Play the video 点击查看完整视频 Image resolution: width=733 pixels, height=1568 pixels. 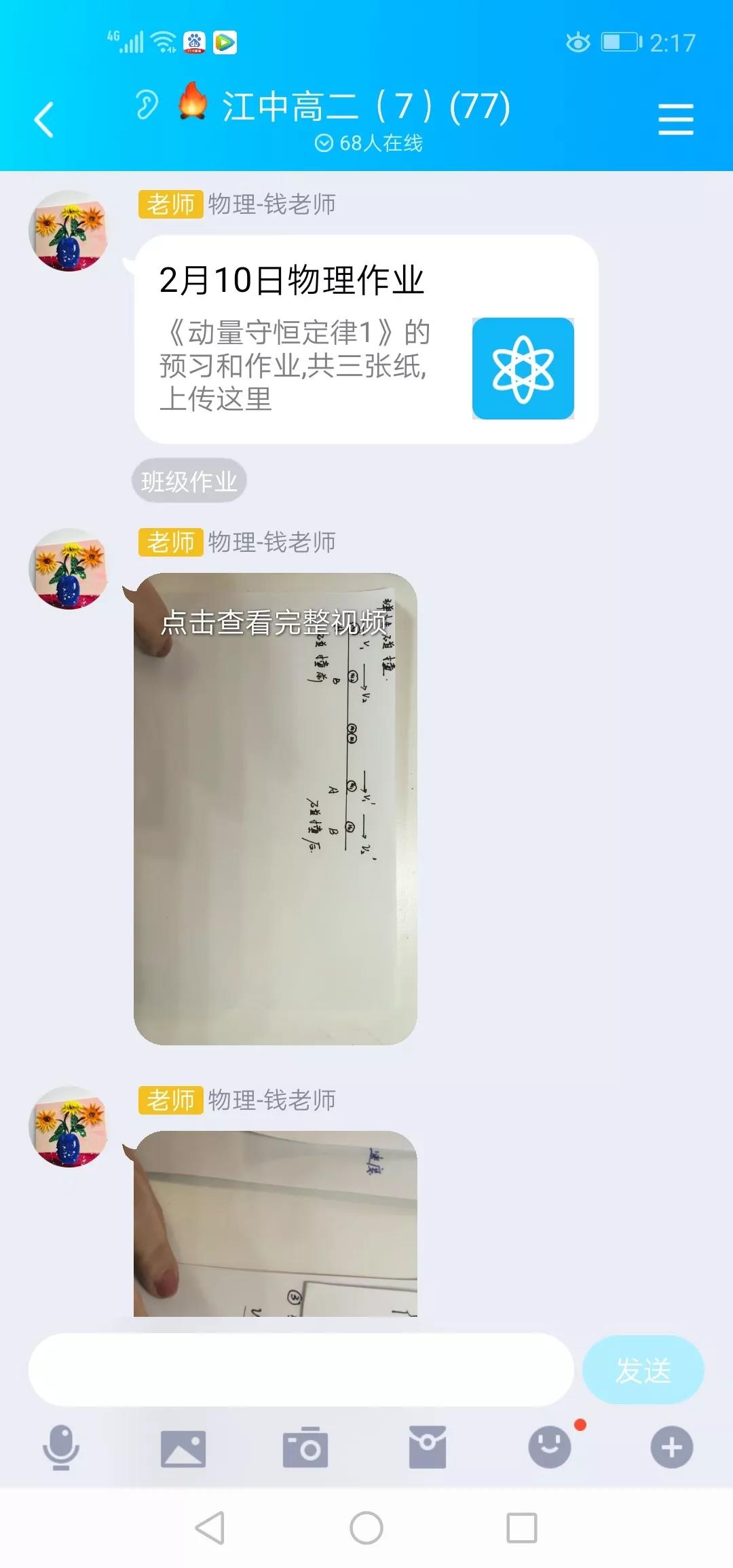coord(275,808)
